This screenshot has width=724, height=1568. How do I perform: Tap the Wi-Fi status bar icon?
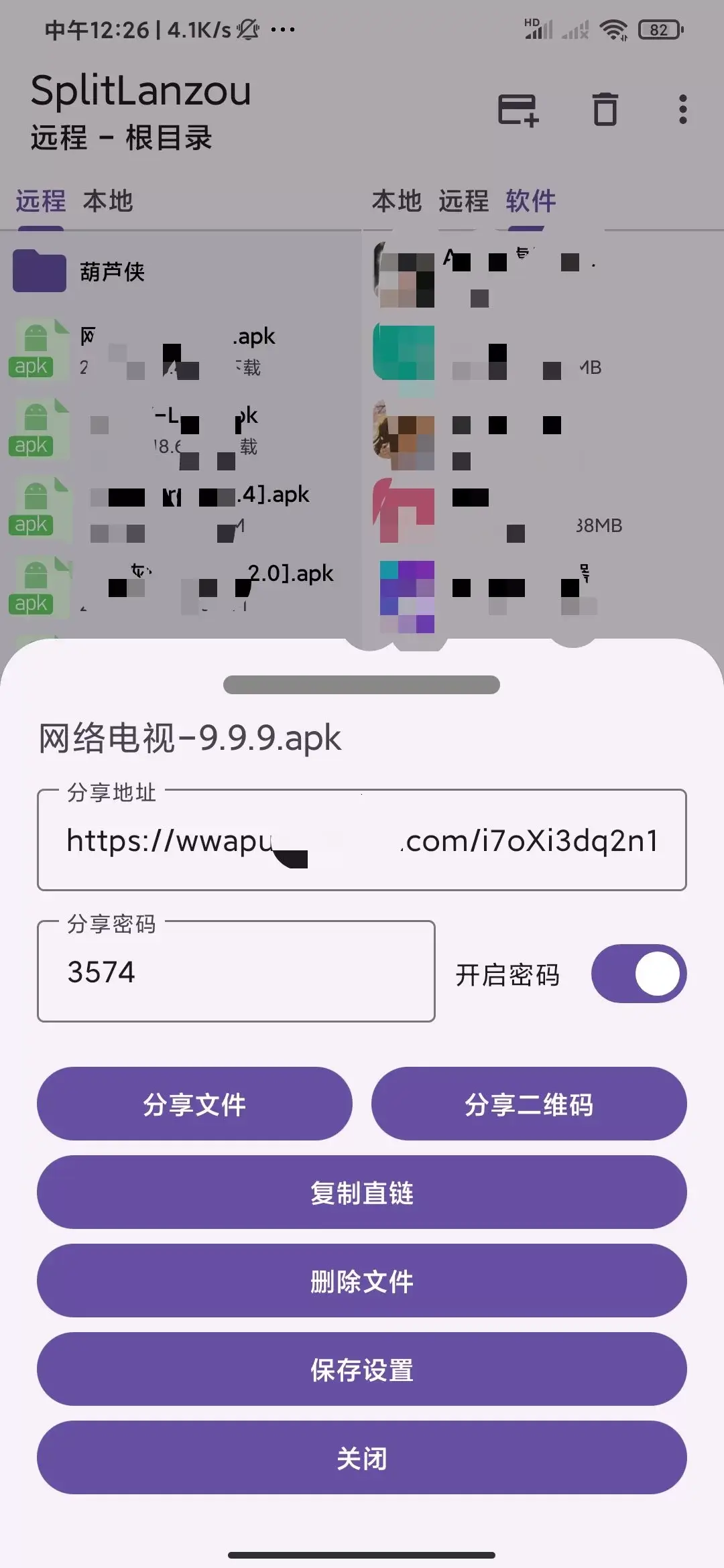(614, 28)
